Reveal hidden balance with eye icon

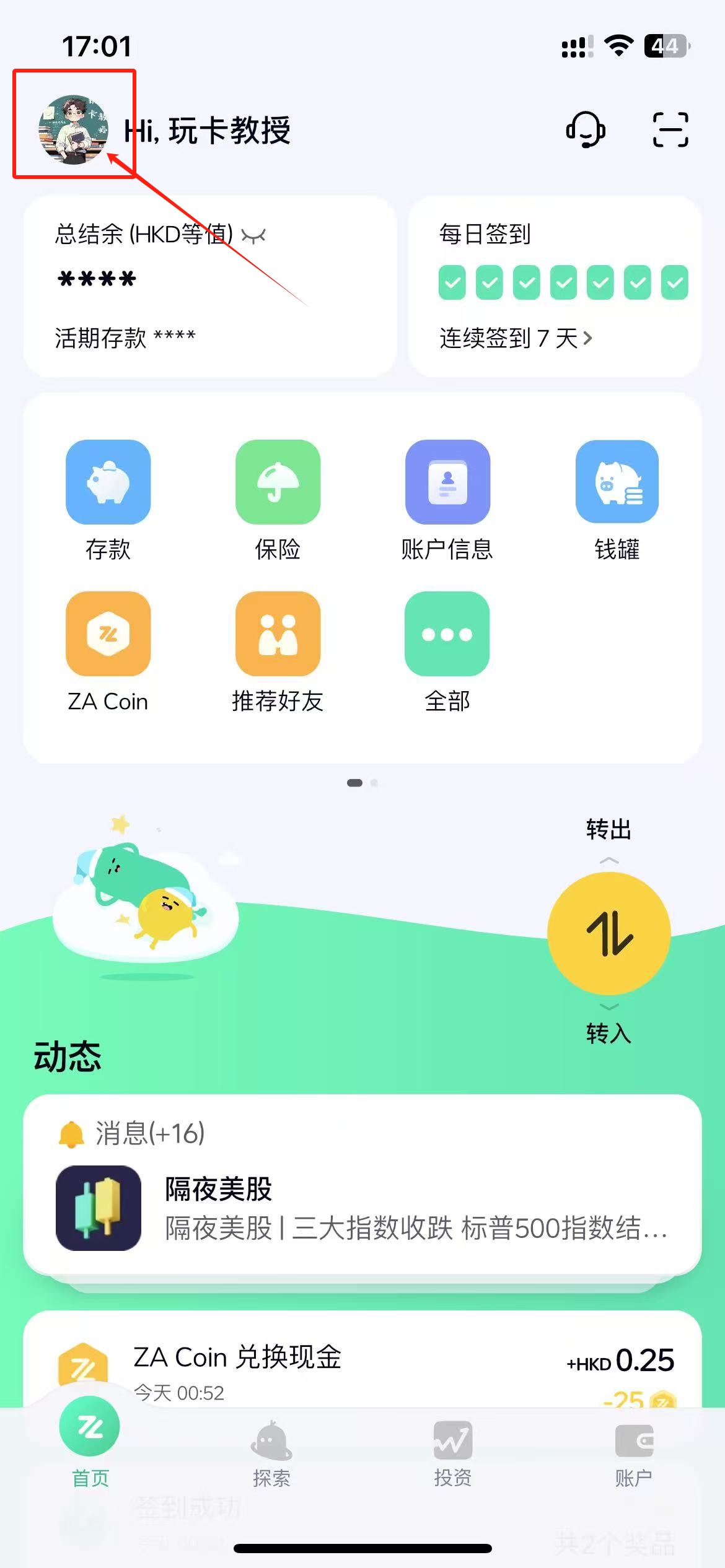pos(253,235)
